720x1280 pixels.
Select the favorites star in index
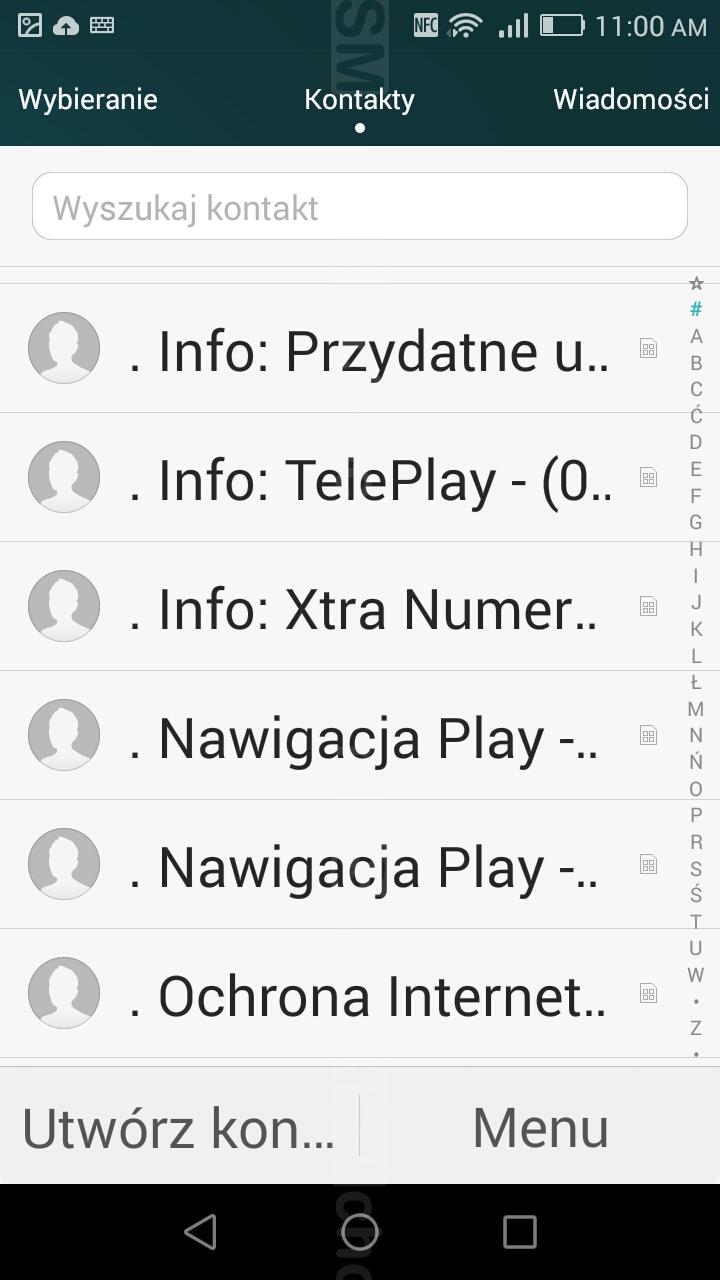coord(696,284)
